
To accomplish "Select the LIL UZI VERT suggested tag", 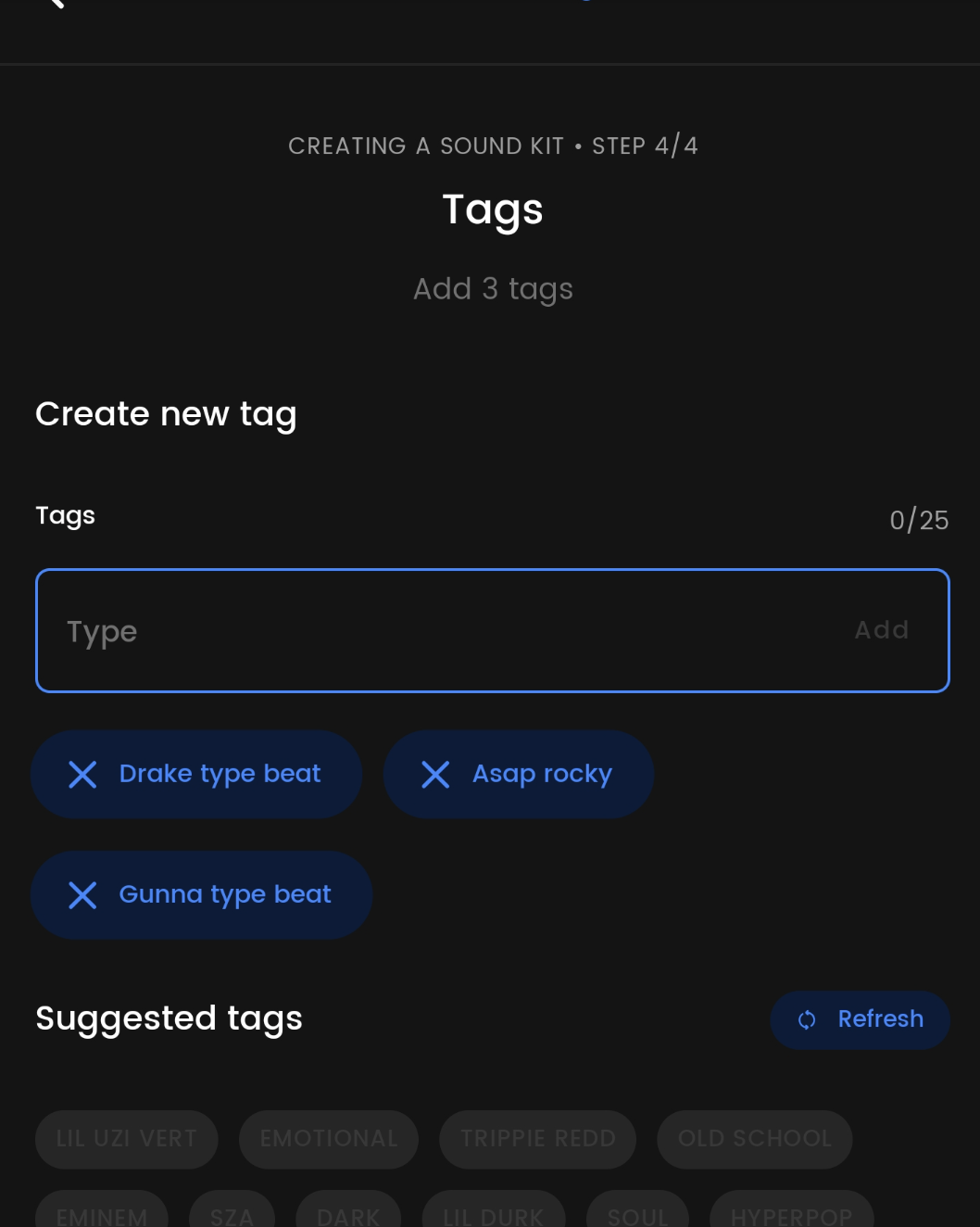I will pos(127,1139).
